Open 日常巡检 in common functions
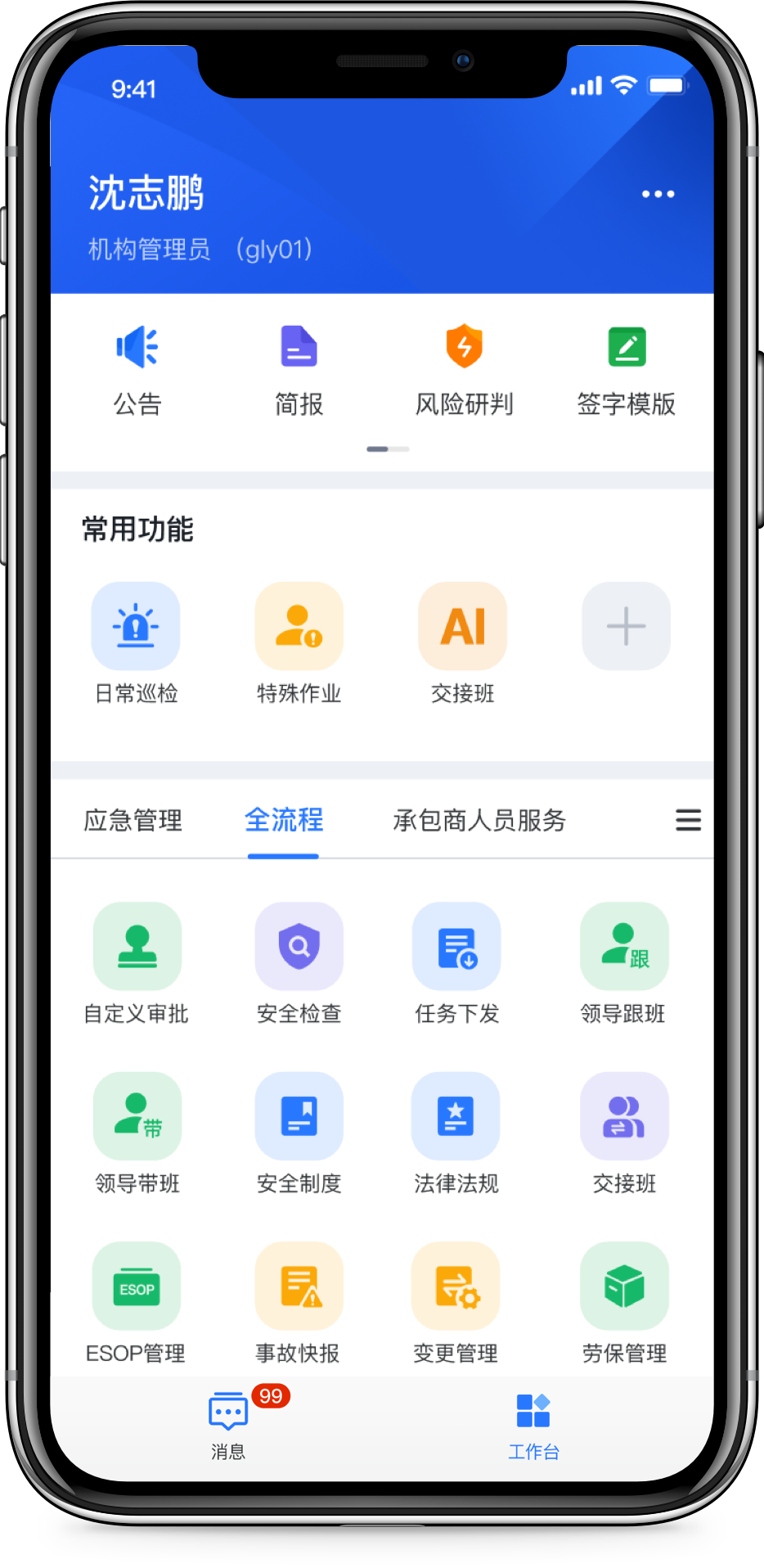The height and width of the screenshot is (1568, 764). point(136,626)
